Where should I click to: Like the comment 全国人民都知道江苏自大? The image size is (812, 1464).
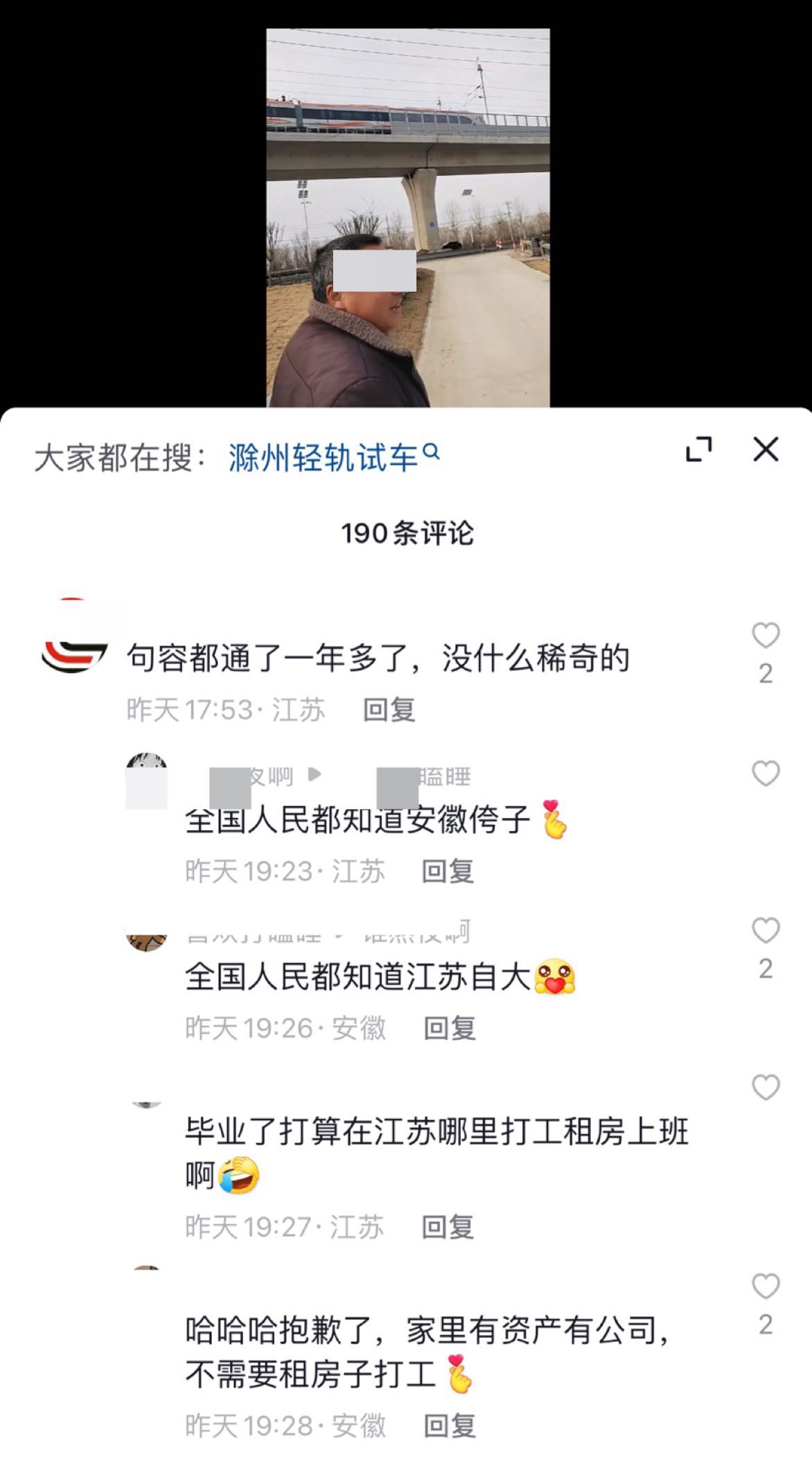(x=765, y=931)
